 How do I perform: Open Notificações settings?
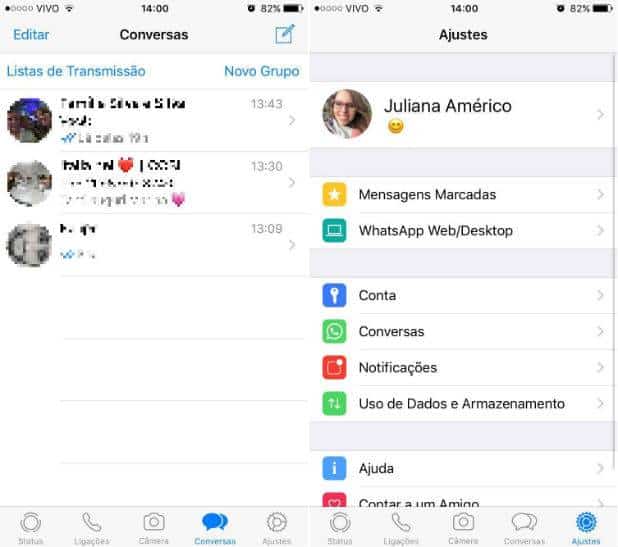pos(463,367)
